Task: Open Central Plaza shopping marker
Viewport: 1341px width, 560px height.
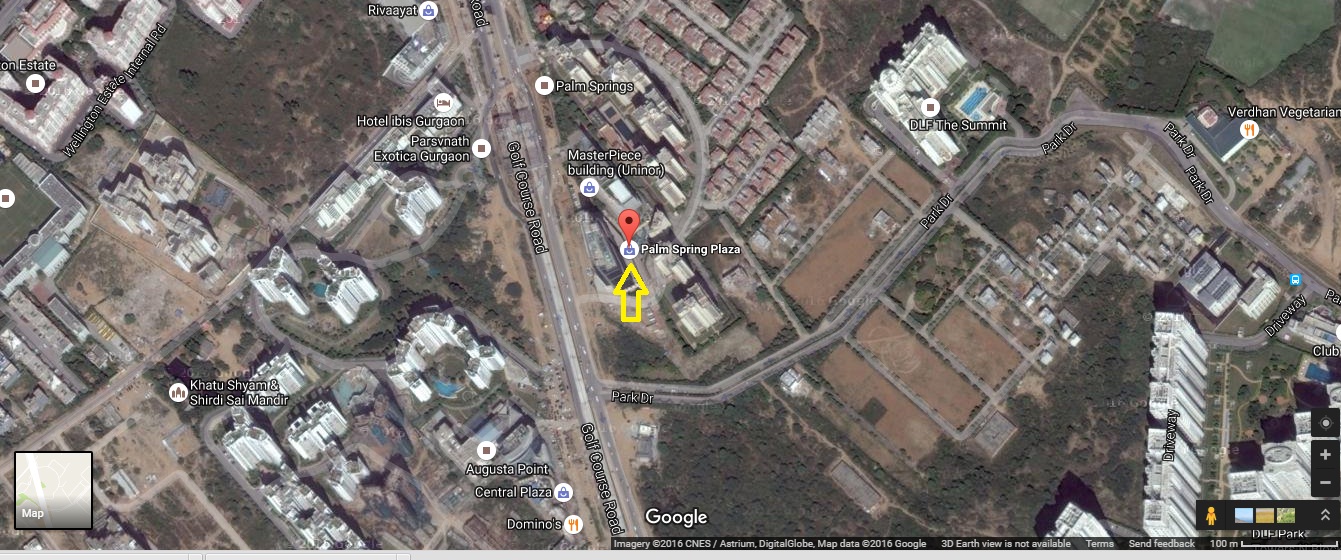Action: (564, 492)
